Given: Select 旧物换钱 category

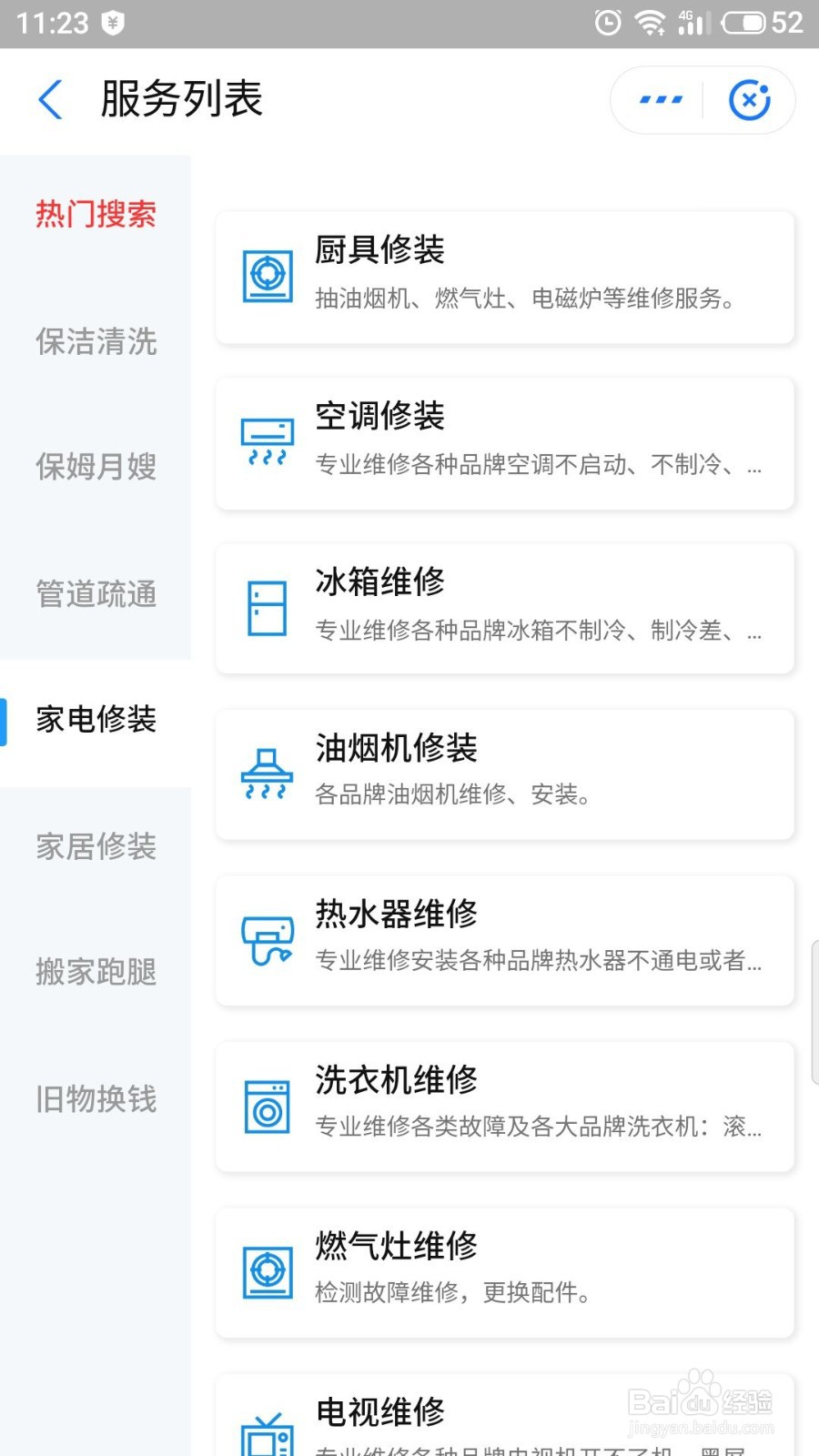Looking at the screenshot, I should (96, 1099).
